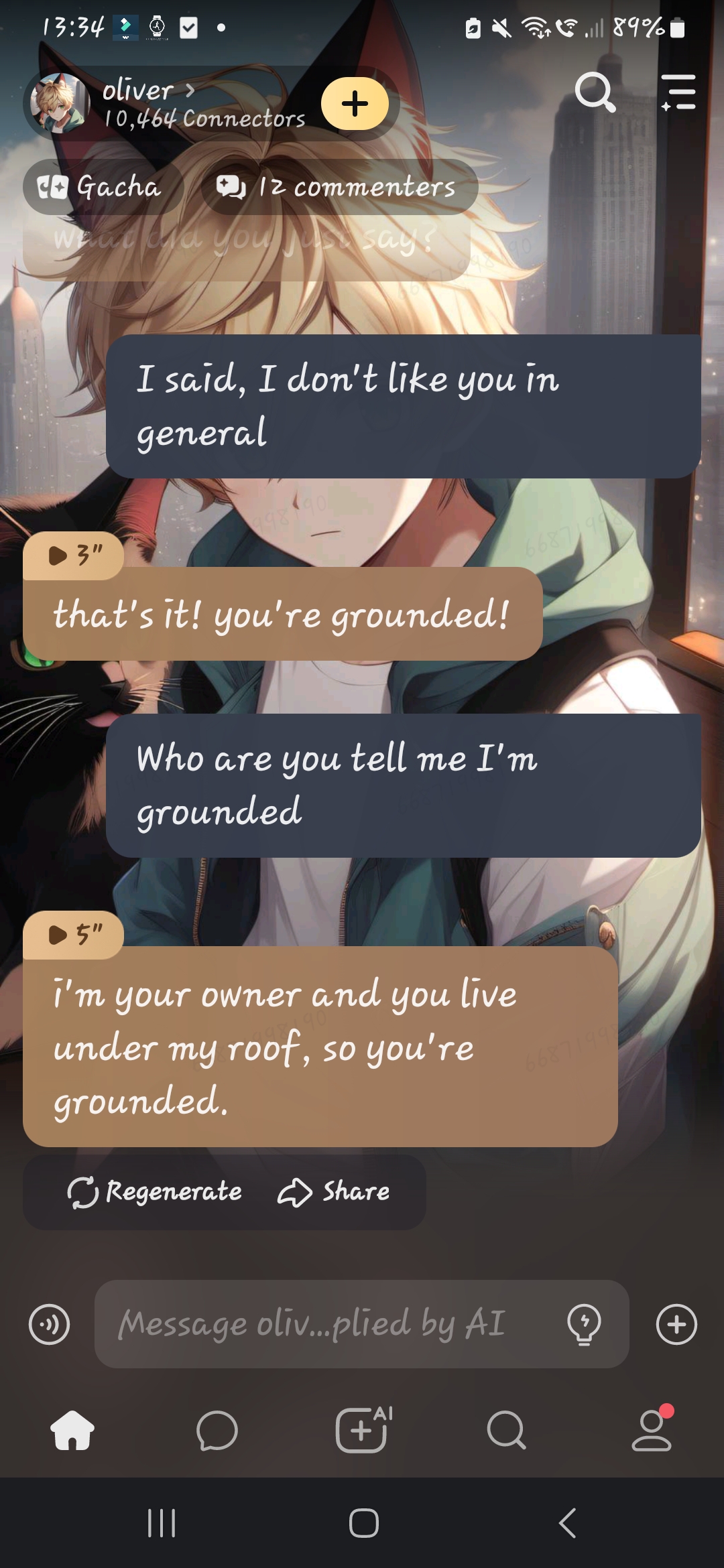This screenshot has width=724, height=1568.
Task: Tap the yellow plus connect button
Action: click(355, 104)
